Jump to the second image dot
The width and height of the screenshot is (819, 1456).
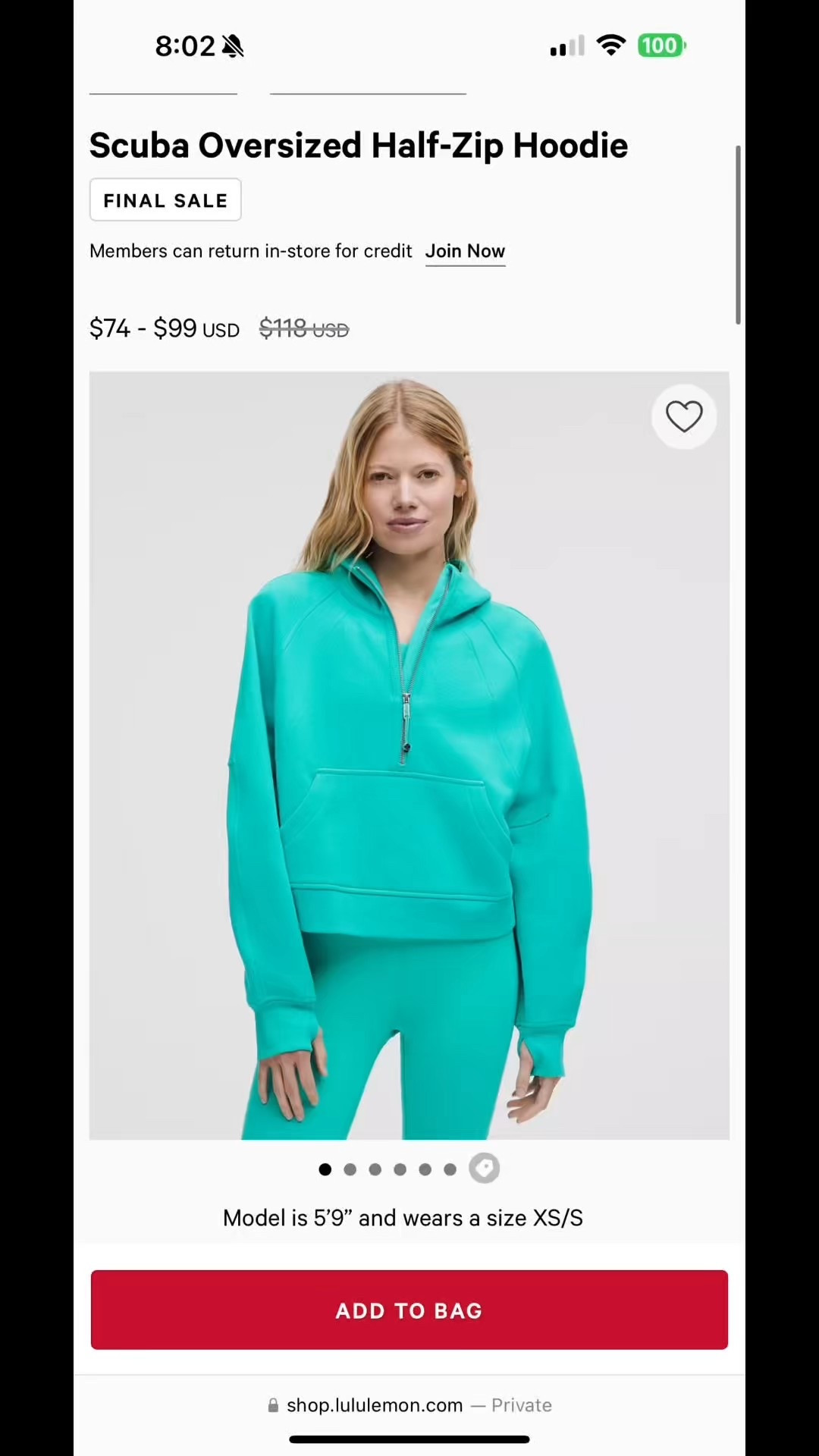click(350, 1169)
